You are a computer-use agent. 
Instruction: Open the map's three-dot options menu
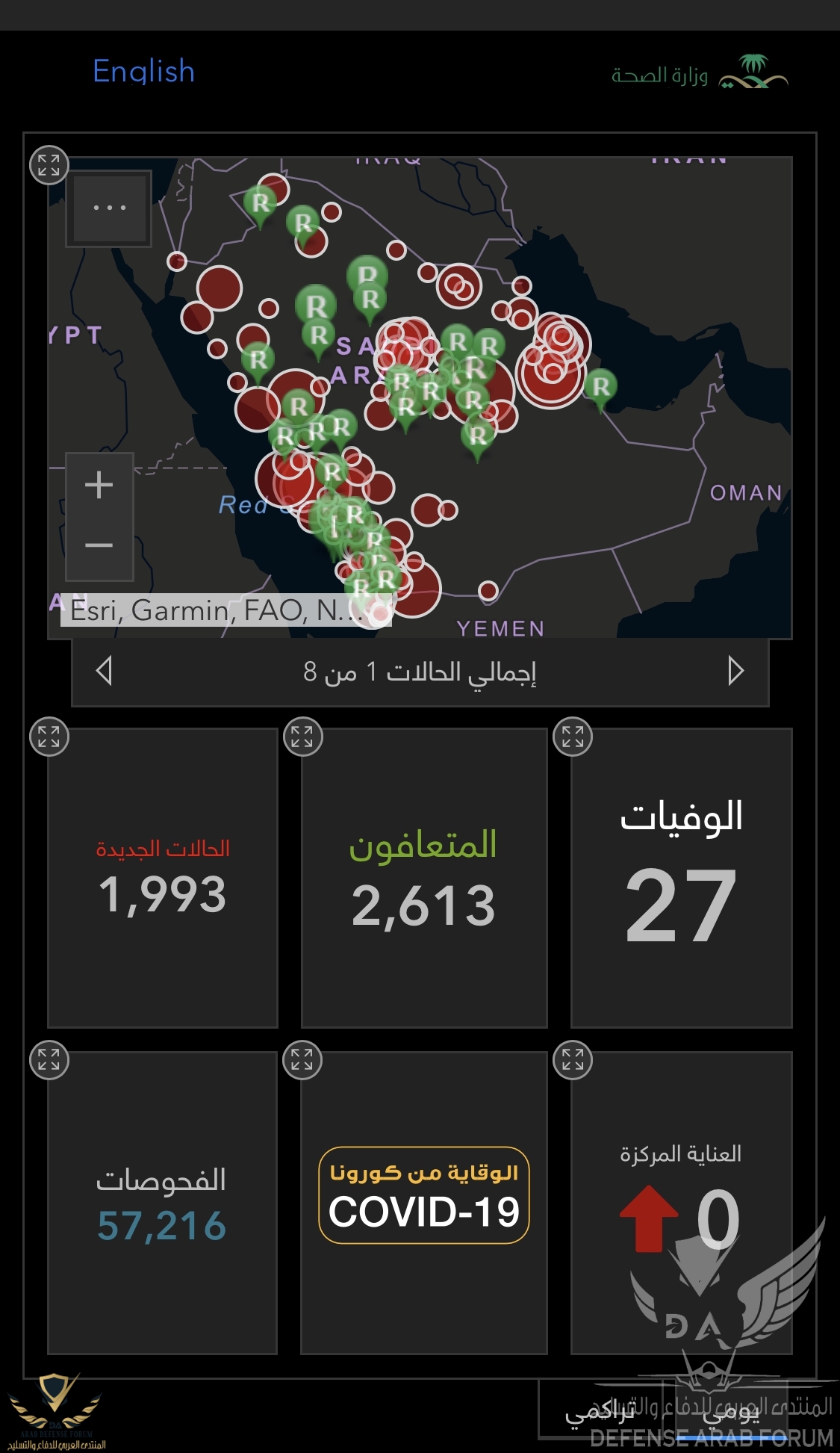pos(109,208)
